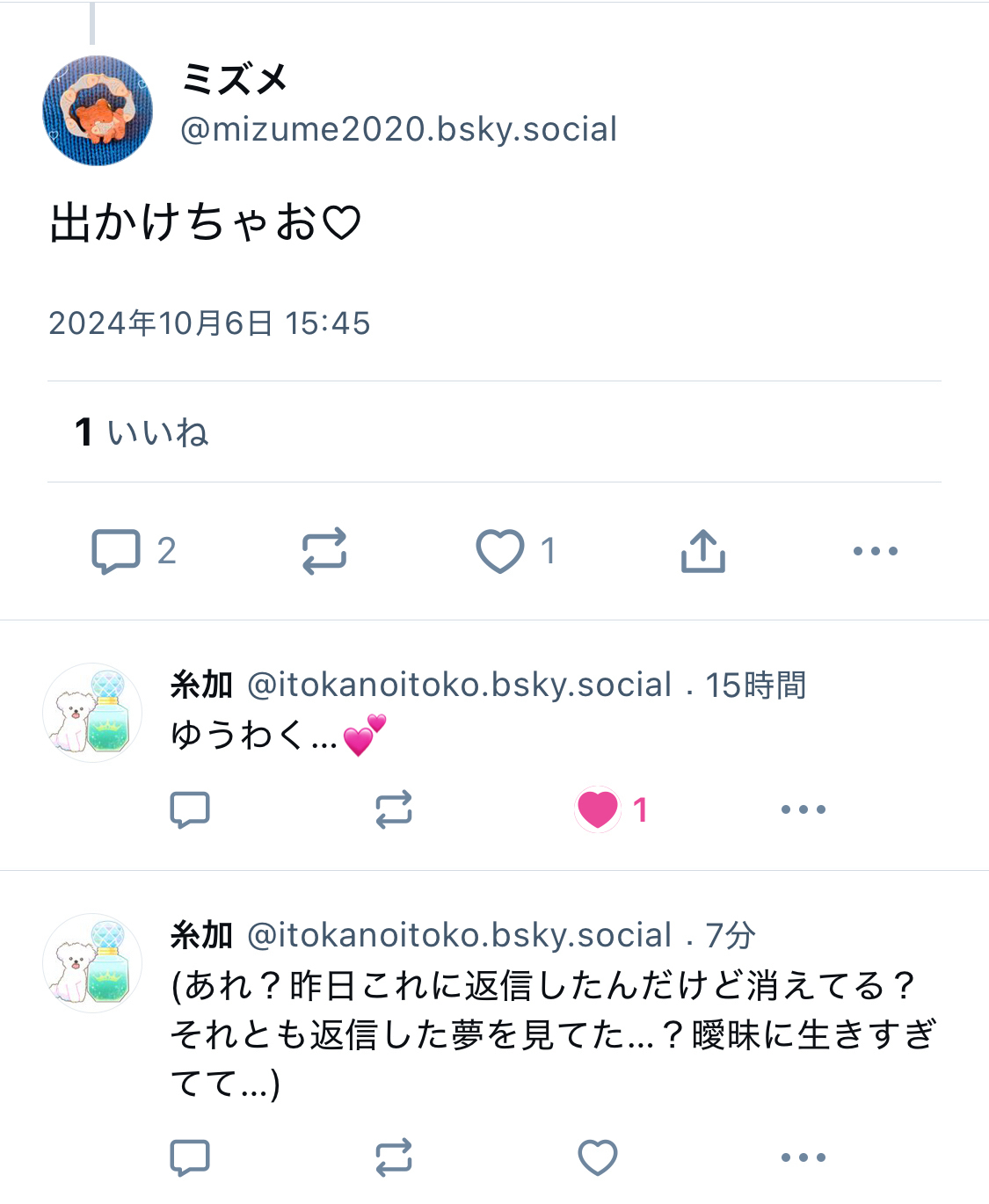Open the @mizume2020.bsky.social handle
The image size is (989, 1204).
tap(398, 129)
